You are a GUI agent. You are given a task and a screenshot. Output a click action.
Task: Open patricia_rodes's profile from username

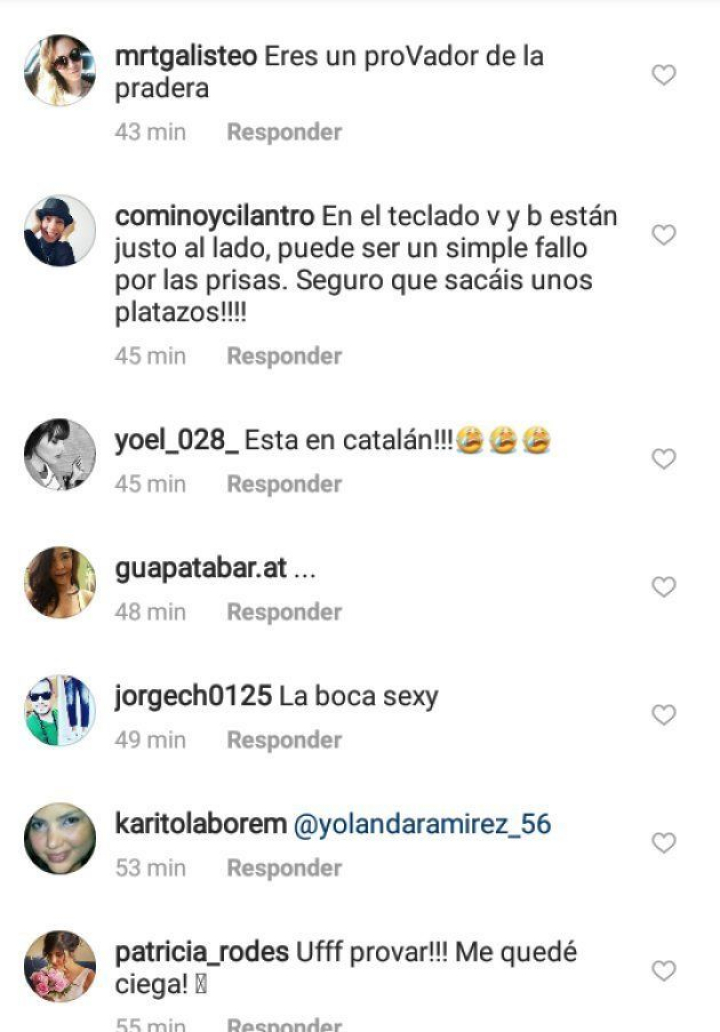click(202, 954)
